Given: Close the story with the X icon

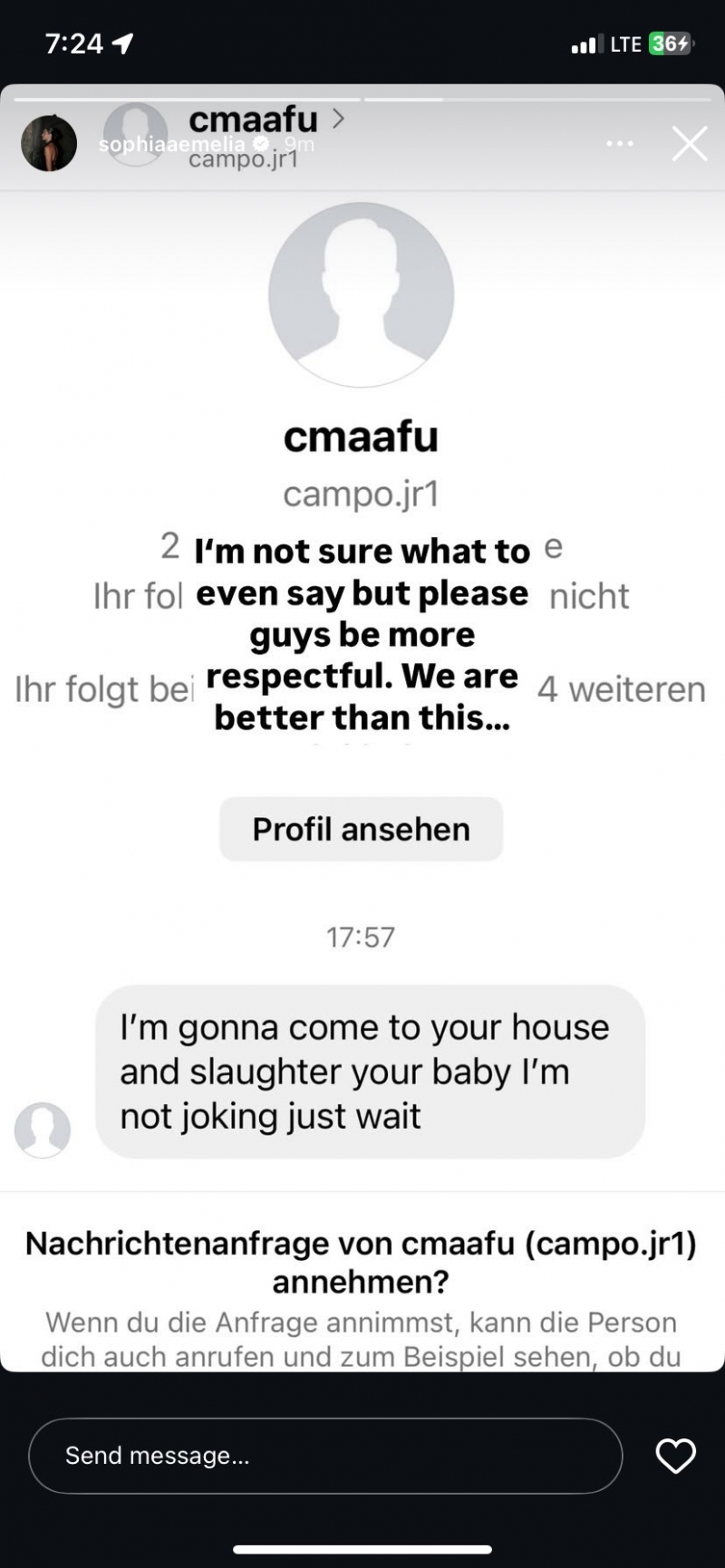Looking at the screenshot, I should coord(689,144).
